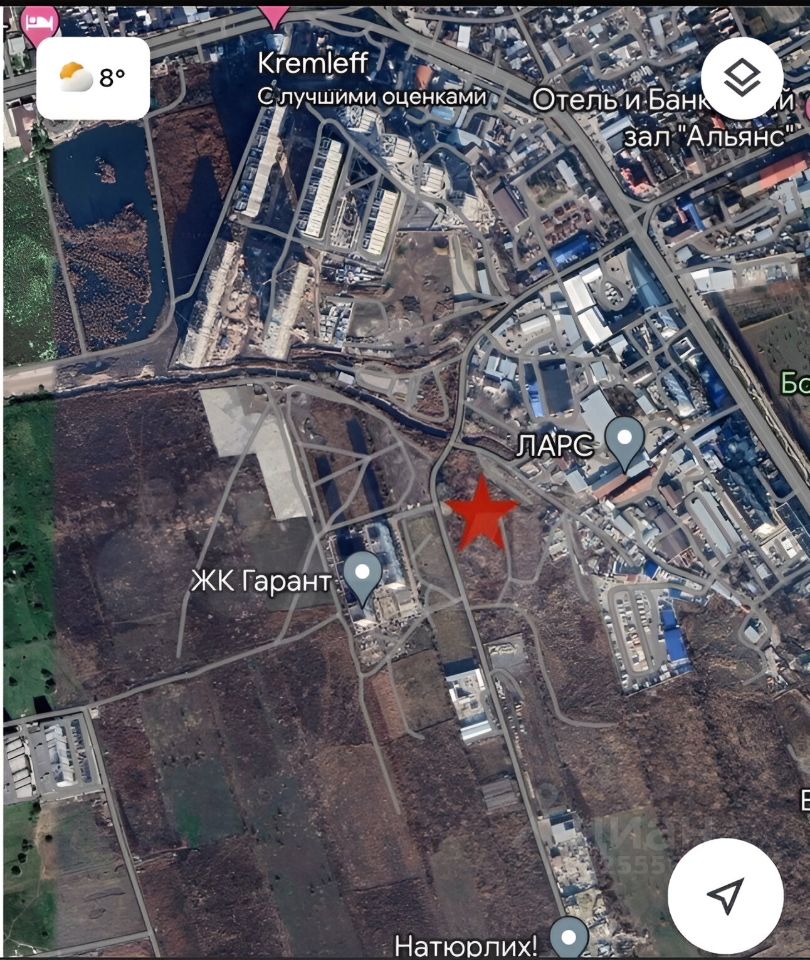Select the ЛАРС place pin
Viewport: 810px width, 960px height.
[627, 442]
